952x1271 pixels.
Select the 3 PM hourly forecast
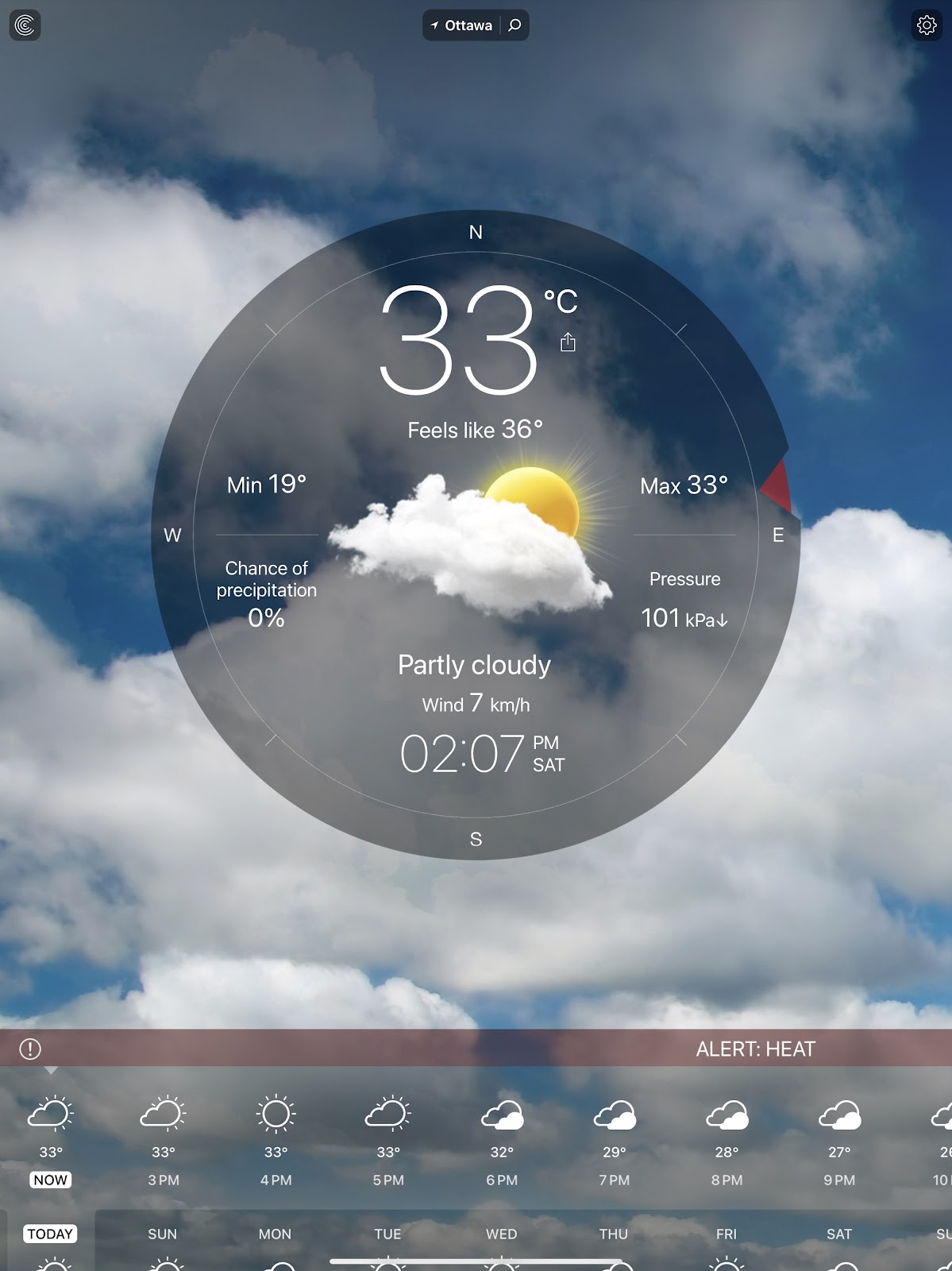[163, 1141]
